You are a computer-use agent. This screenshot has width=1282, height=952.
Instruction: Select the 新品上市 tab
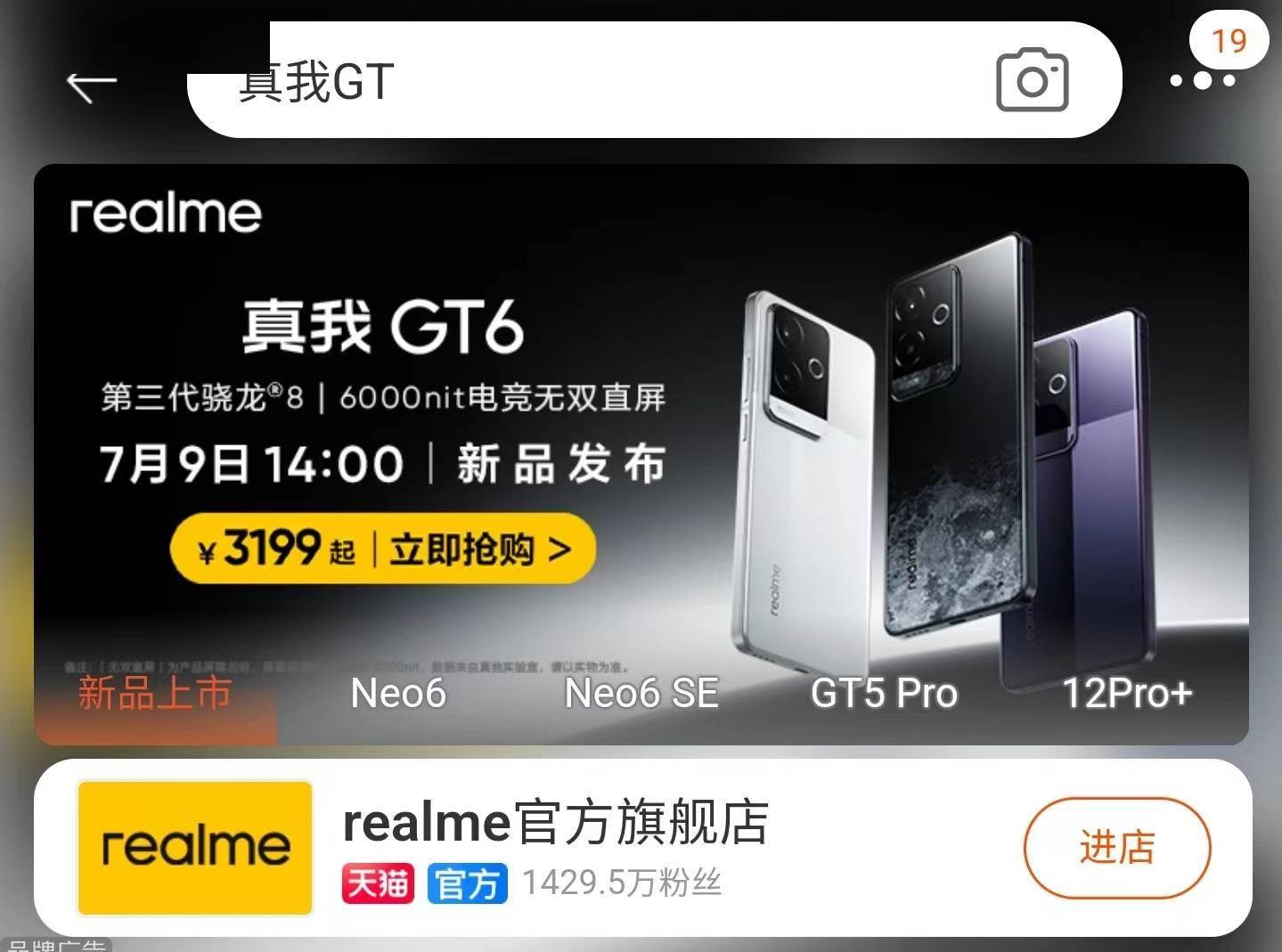pos(155,694)
